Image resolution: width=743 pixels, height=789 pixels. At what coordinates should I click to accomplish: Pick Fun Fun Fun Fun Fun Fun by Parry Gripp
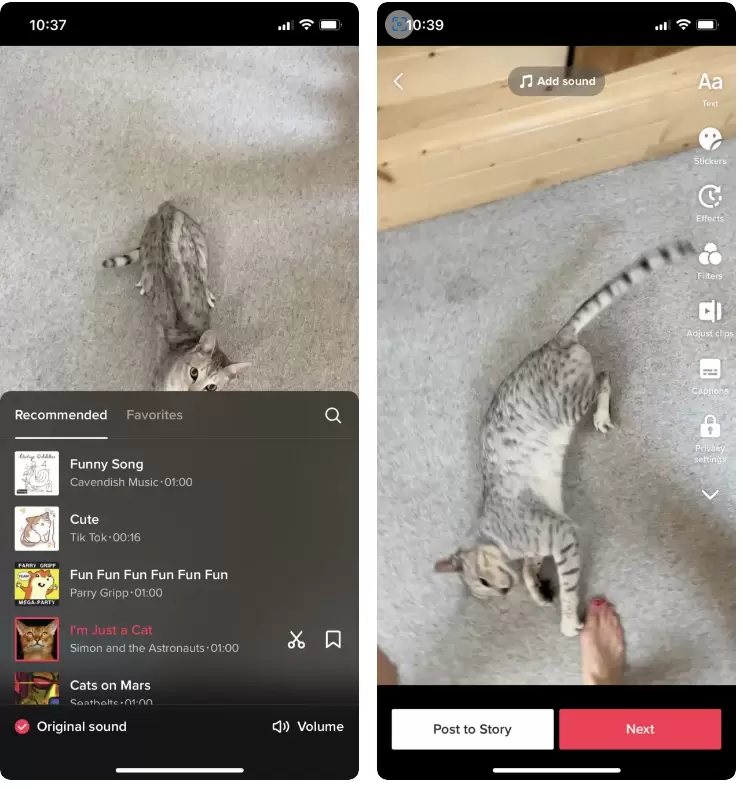[x=148, y=583]
